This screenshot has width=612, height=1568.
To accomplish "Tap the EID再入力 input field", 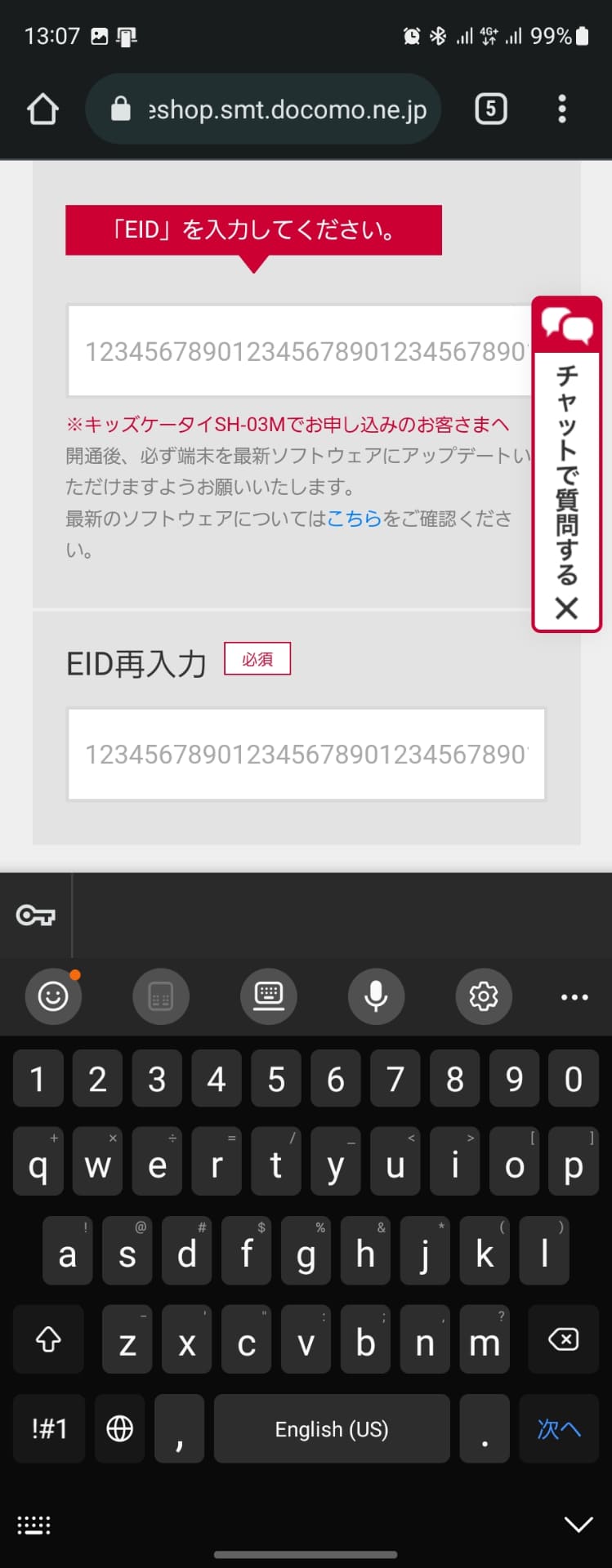I will [306, 753].
